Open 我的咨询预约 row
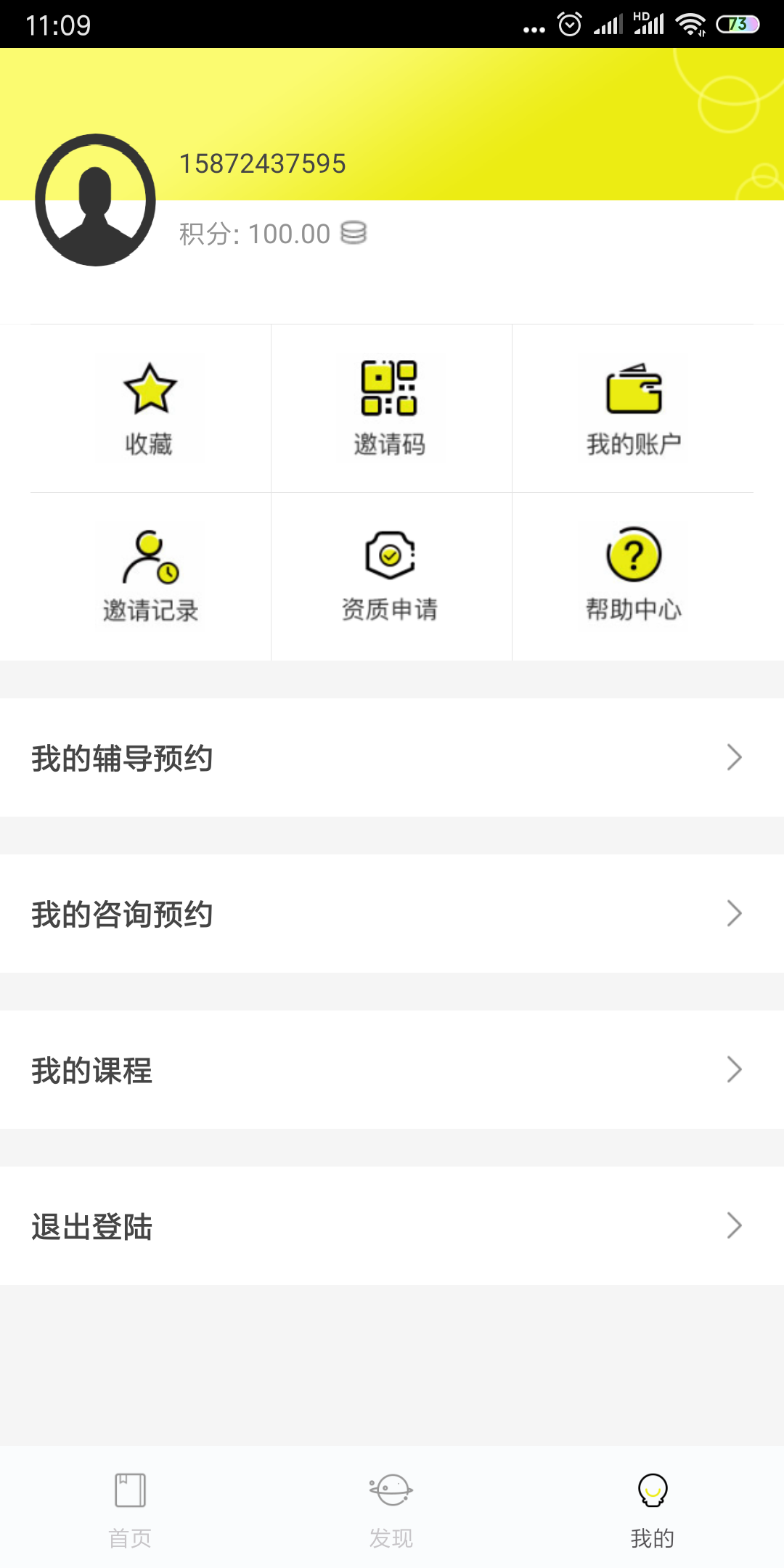 [392, 914]
